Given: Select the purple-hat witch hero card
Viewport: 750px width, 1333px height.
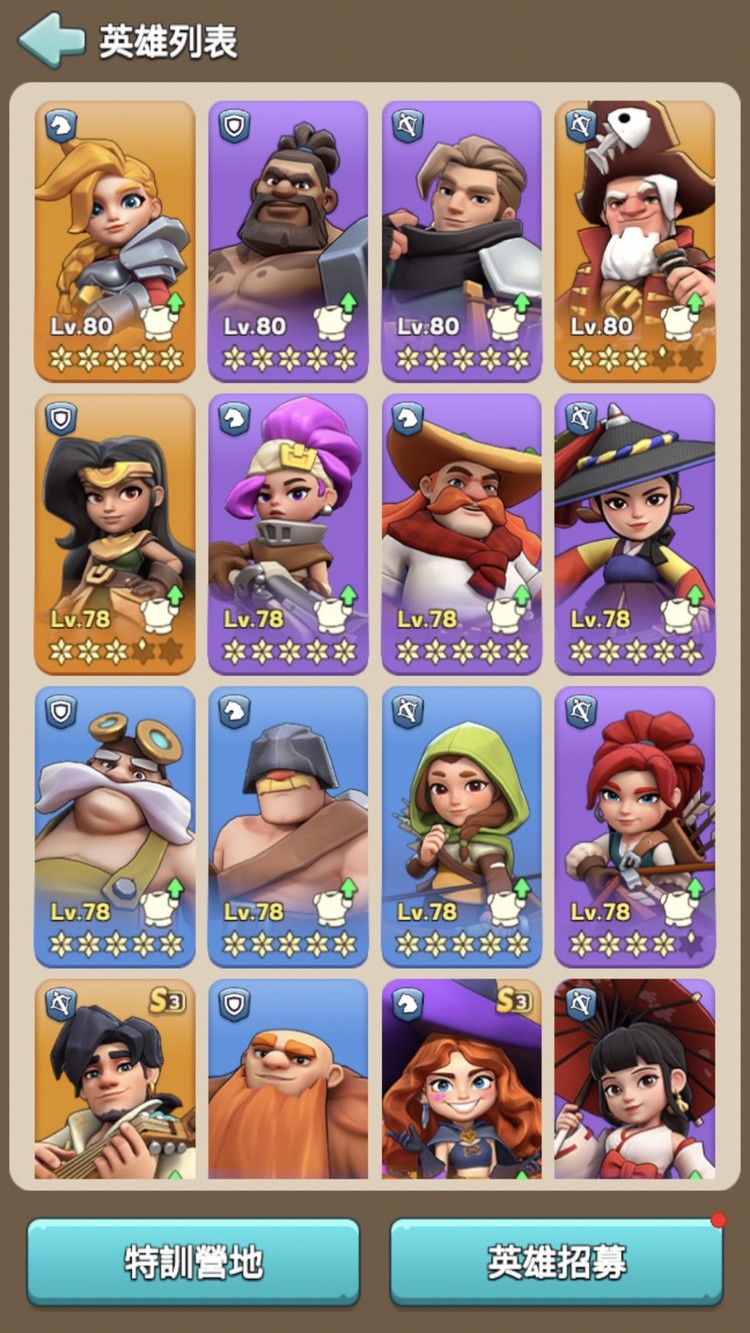Looking at the screenshot, I should point(461,1080).
